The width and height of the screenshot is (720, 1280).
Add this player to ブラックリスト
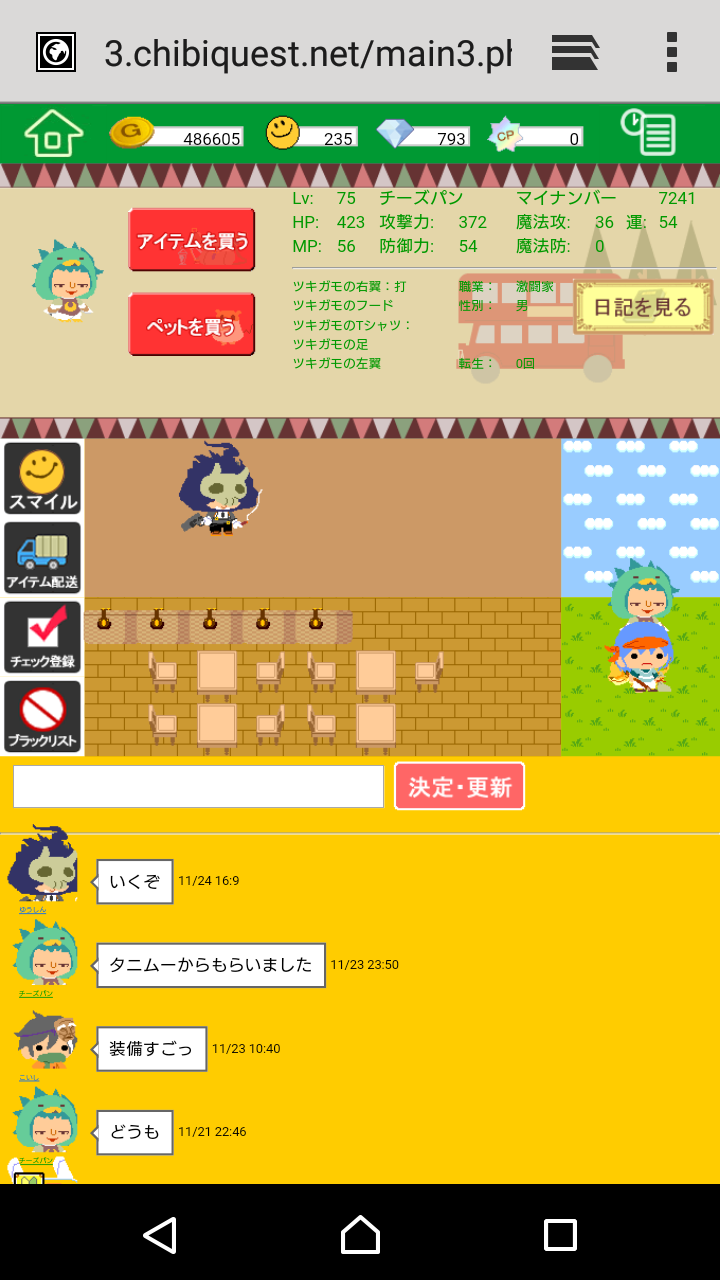tap(42, 717)
